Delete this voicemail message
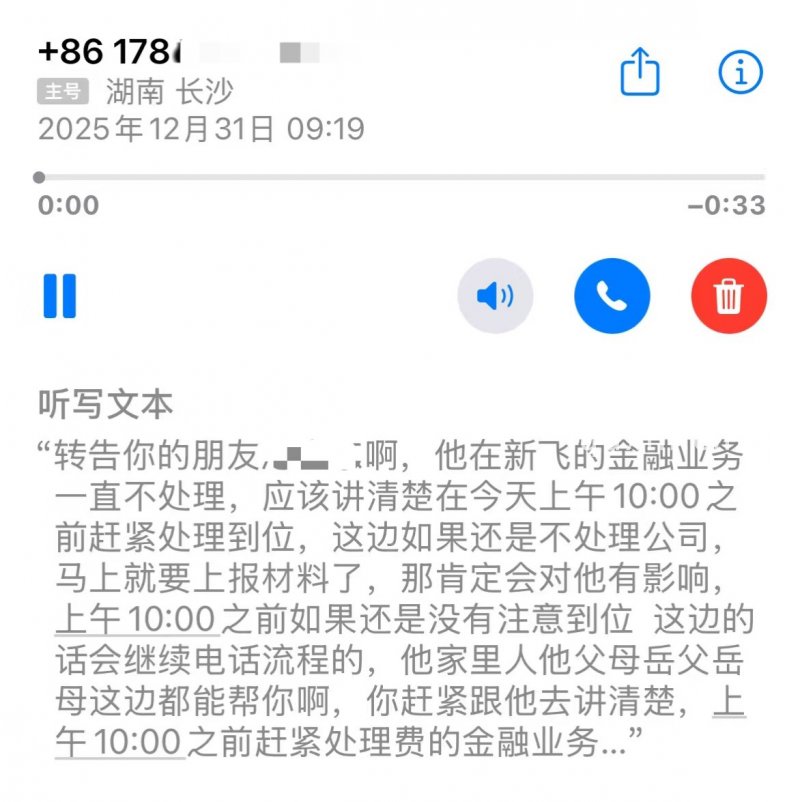This screenshot has width=800, height=802. pos(729,296)
